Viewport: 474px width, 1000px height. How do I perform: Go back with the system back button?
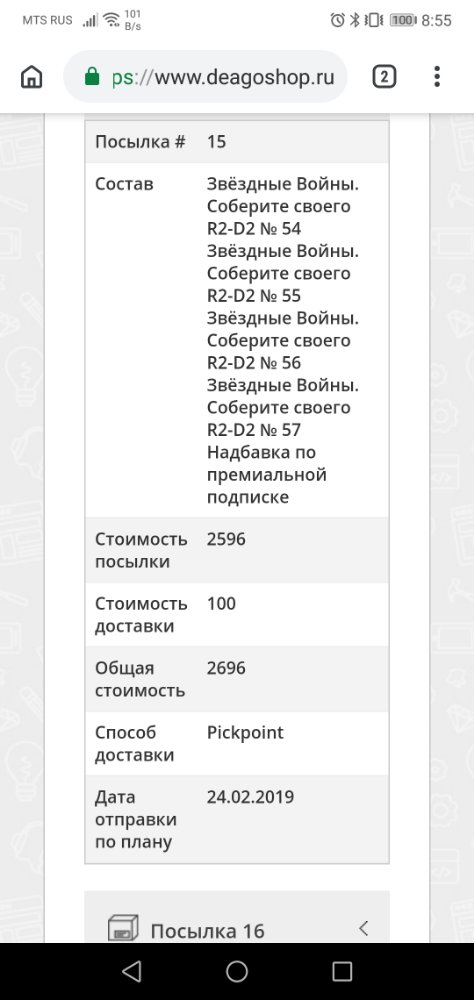pos(131,971)
